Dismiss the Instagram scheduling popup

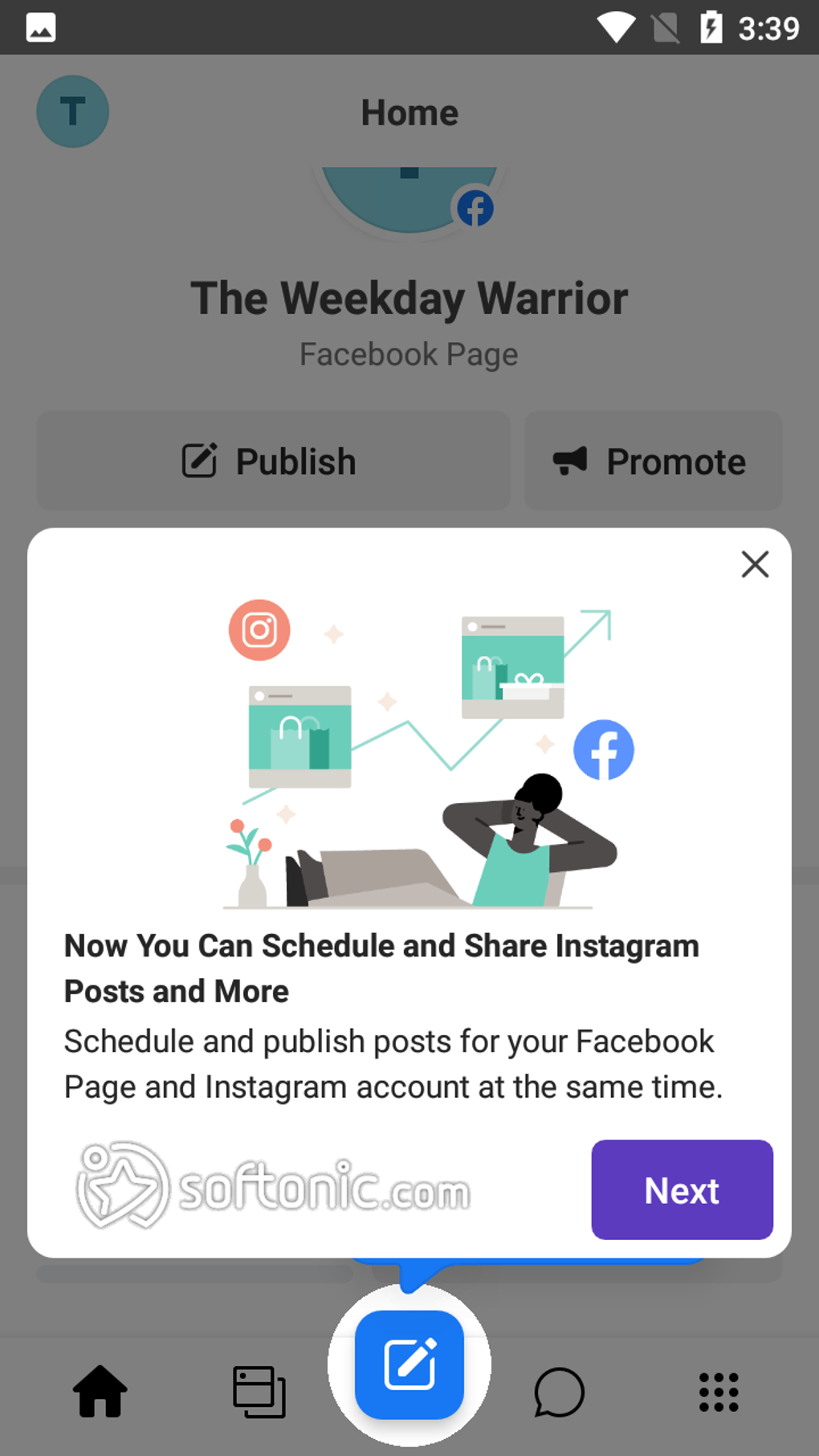[755, 564]
